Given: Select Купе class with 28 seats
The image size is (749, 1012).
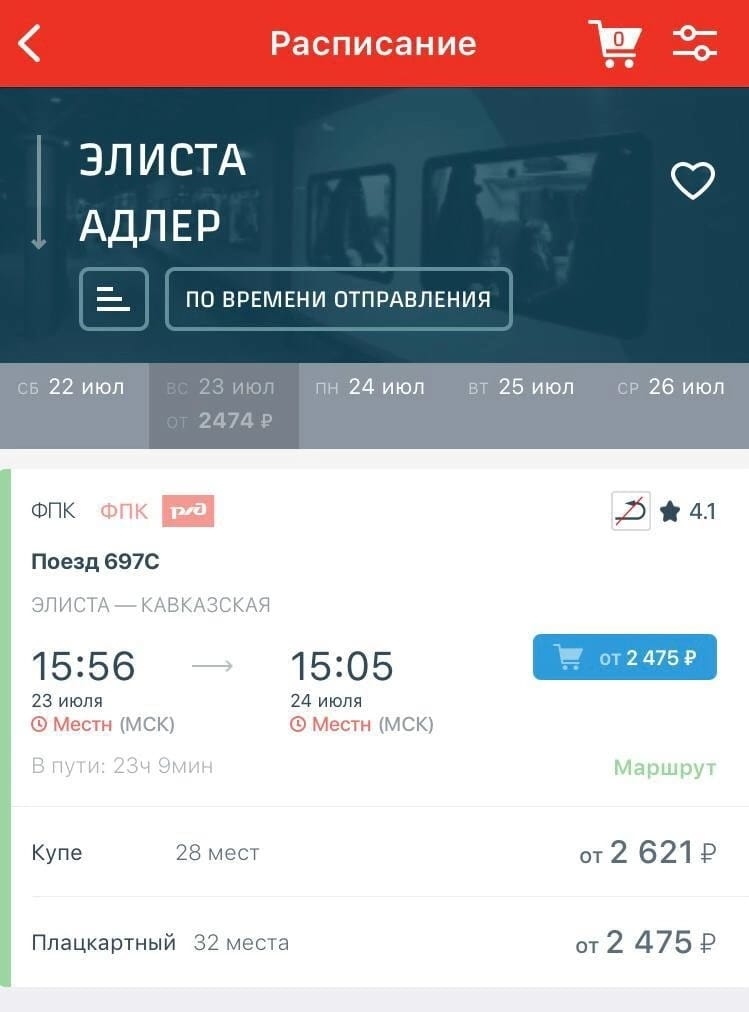Looking at the screenshot, I should tap(374, 853).
